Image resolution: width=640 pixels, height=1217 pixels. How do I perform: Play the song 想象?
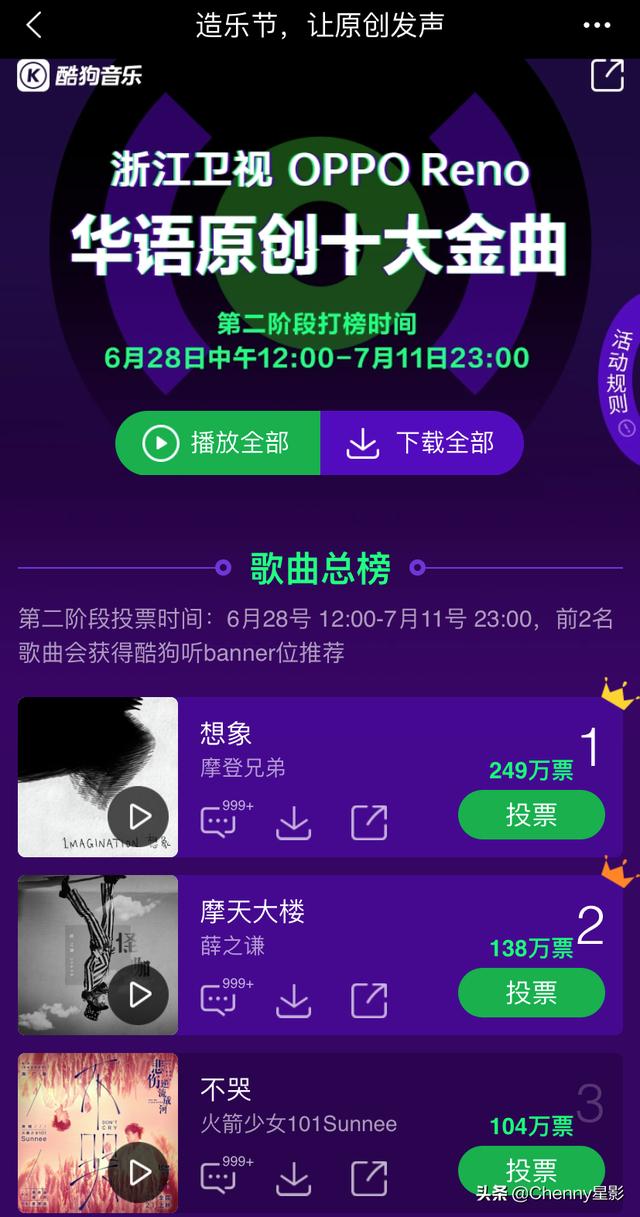pos(139,817)
